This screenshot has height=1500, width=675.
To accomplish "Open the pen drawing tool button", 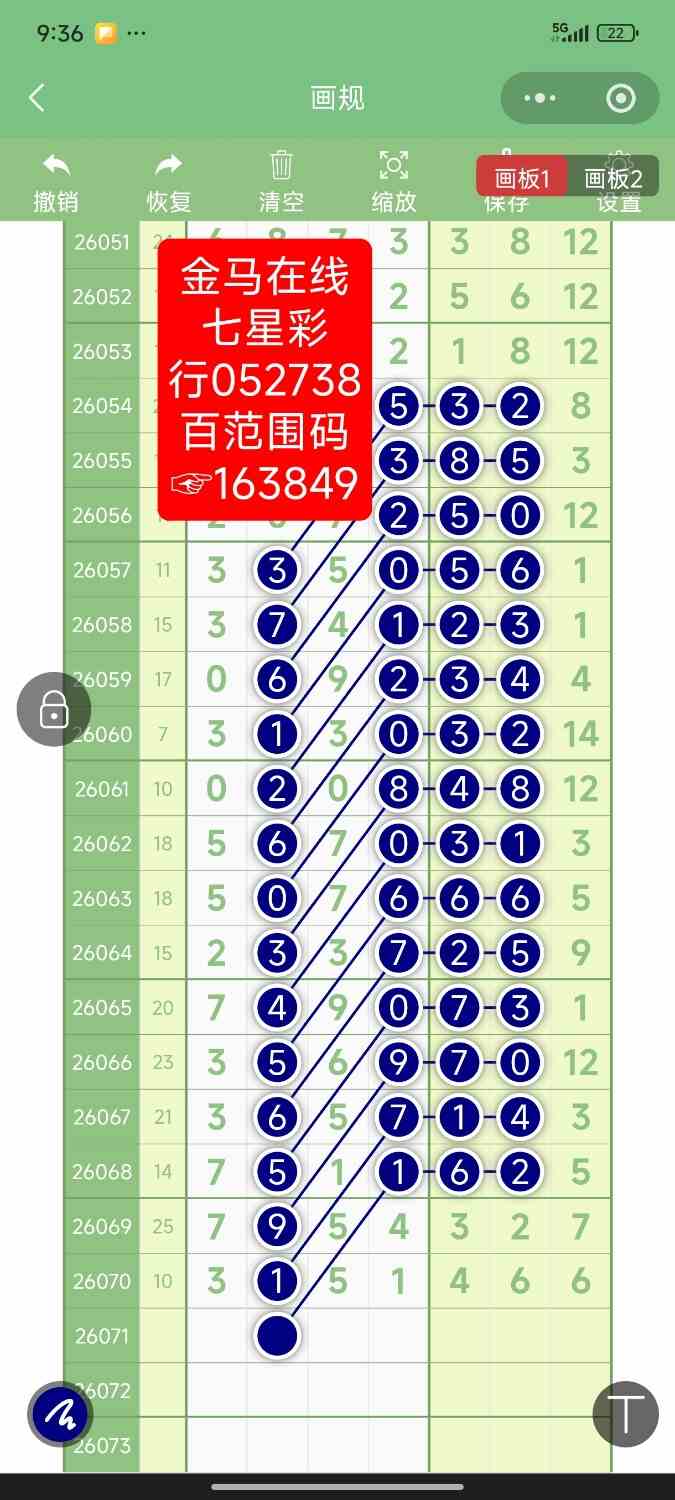I will [61, 1415].
